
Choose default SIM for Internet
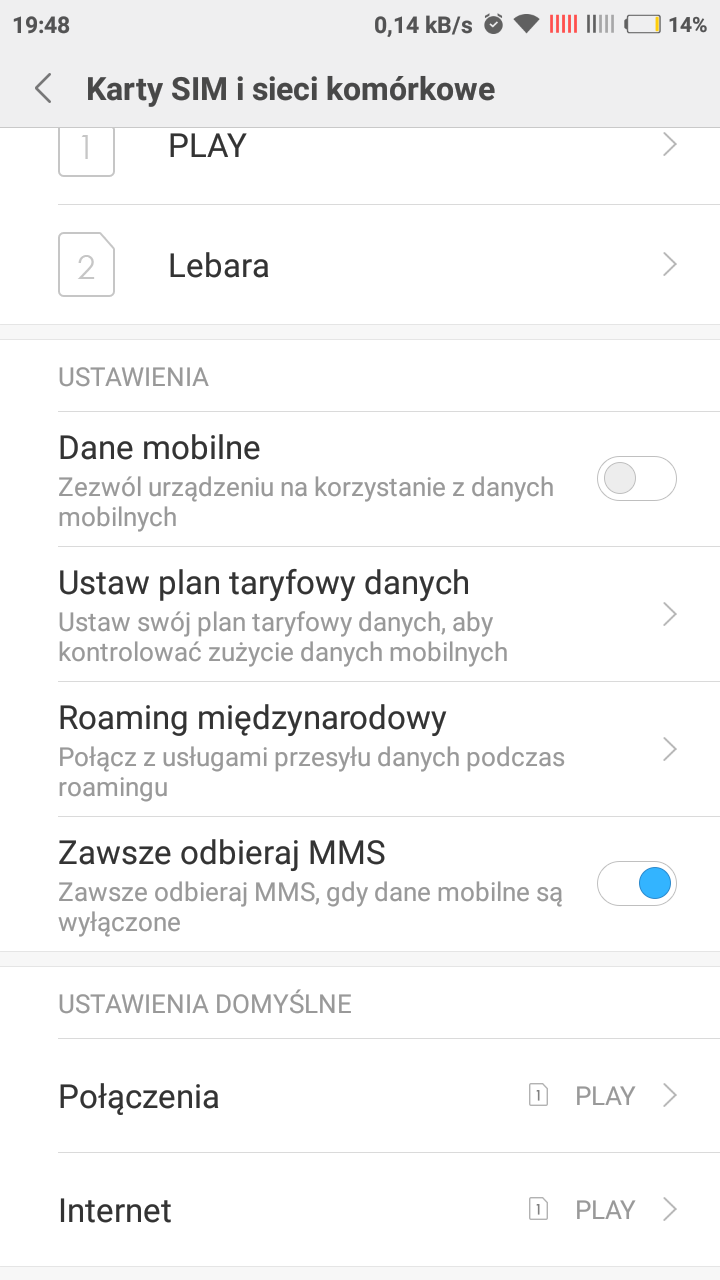point(360,1210)
